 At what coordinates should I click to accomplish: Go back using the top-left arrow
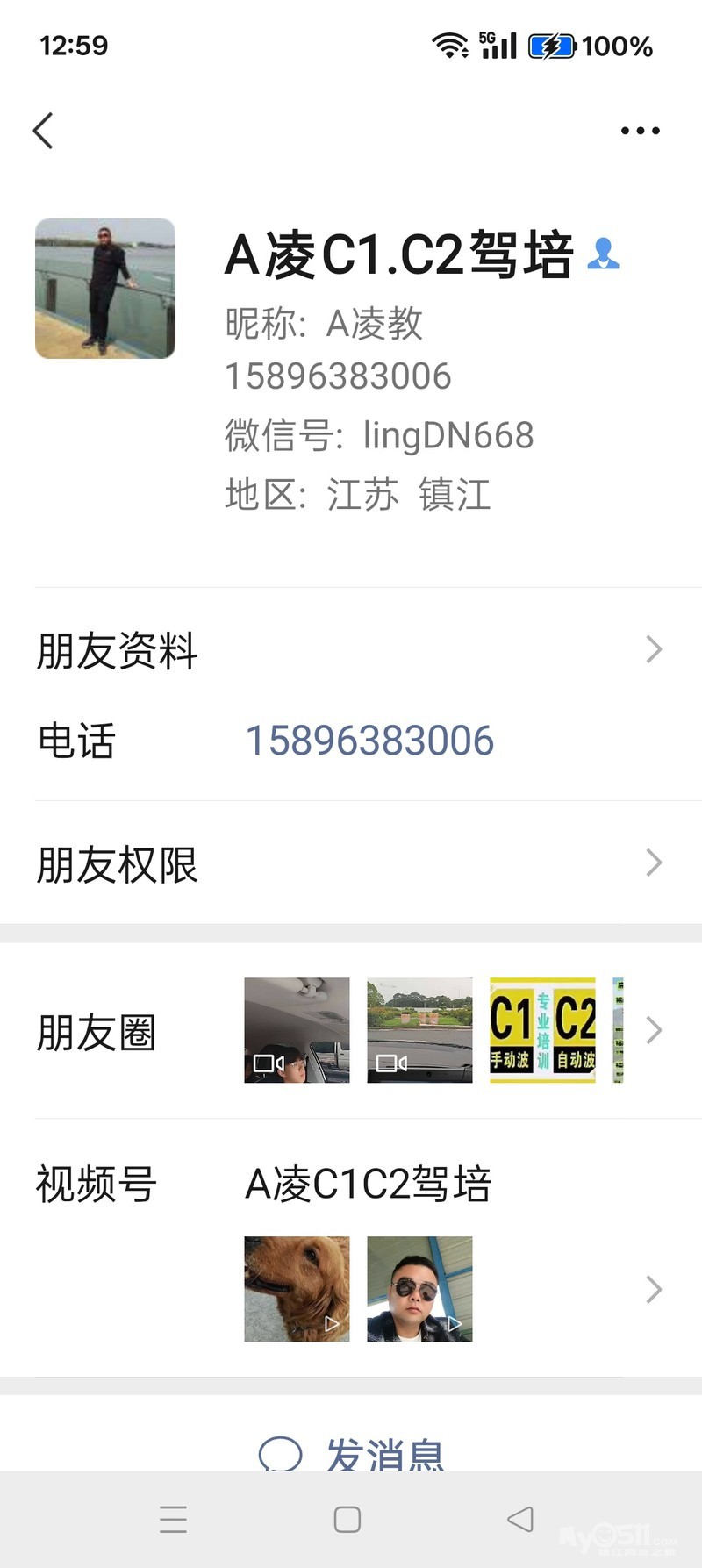click(x=44, y=131)
